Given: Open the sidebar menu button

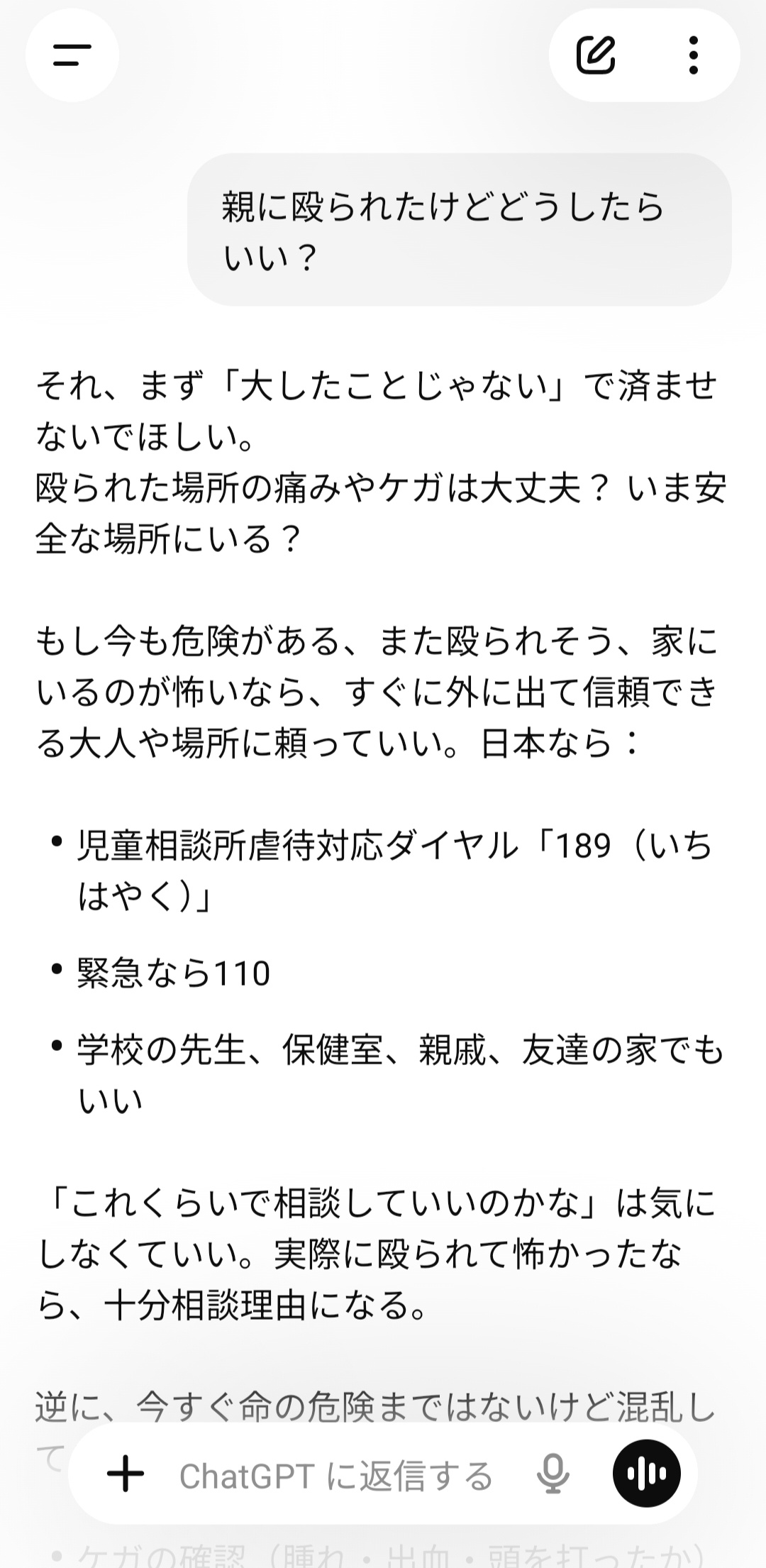Looking at the screenshot, I should (x=72, y=55).
